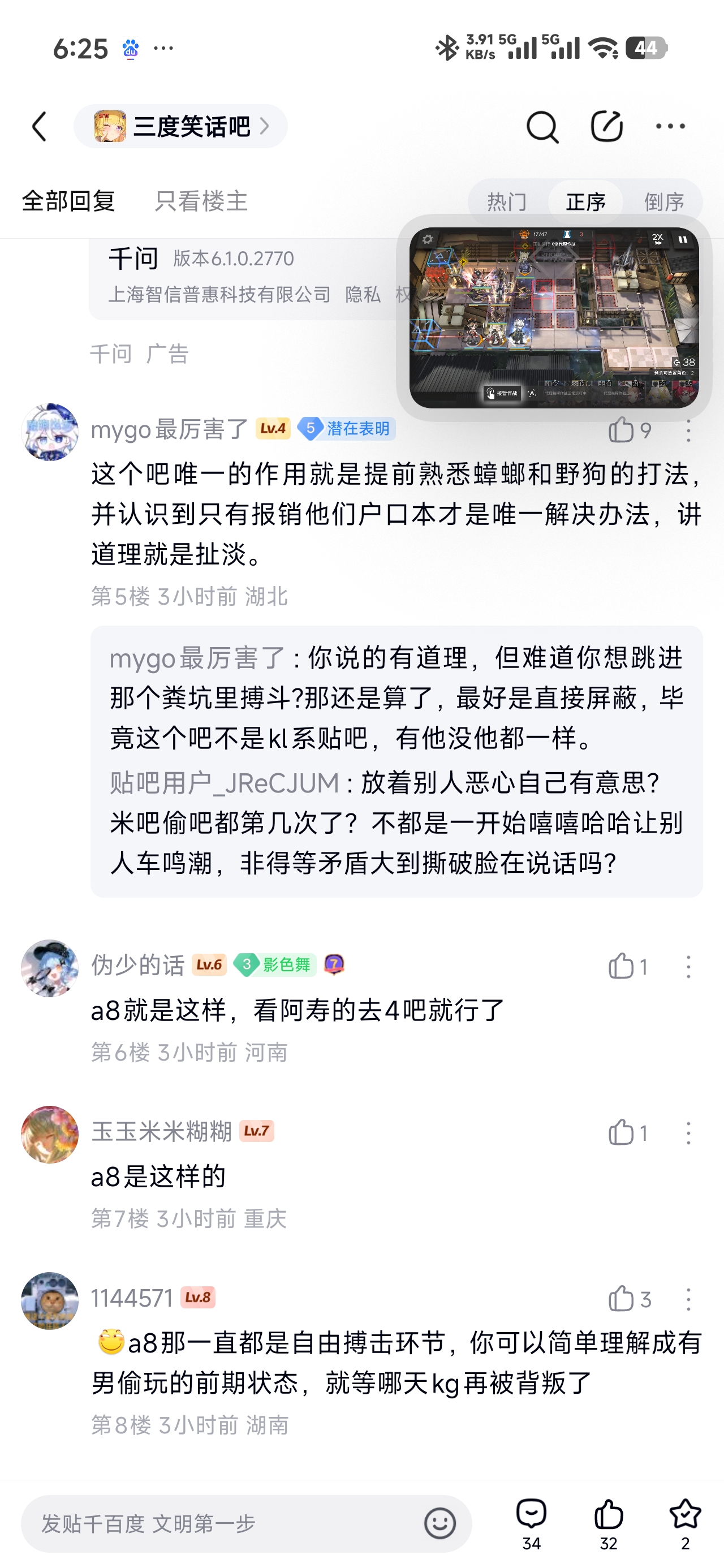
Task: Like the post with 32 likes
Action: [608, 1523]
